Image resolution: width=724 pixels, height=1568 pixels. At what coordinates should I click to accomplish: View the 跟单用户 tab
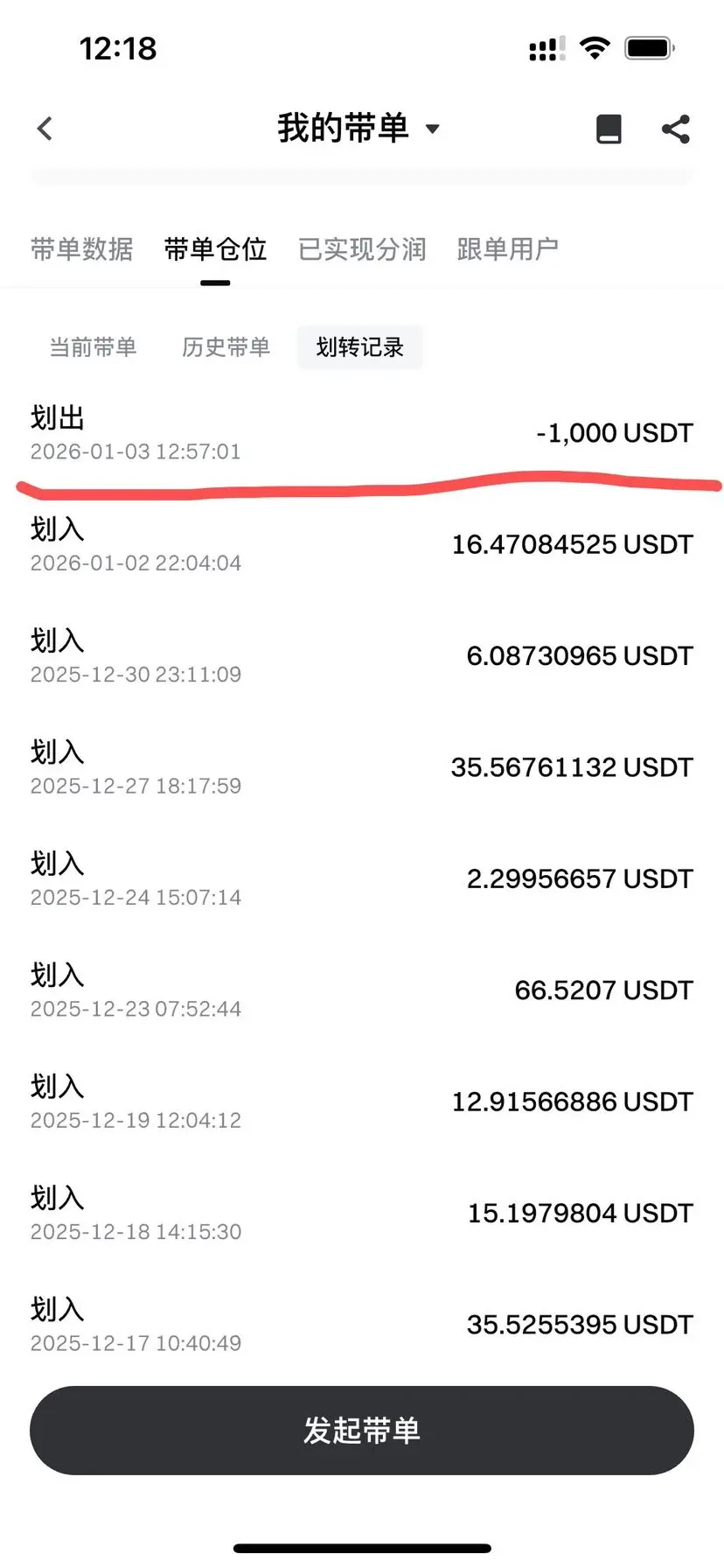507,249
